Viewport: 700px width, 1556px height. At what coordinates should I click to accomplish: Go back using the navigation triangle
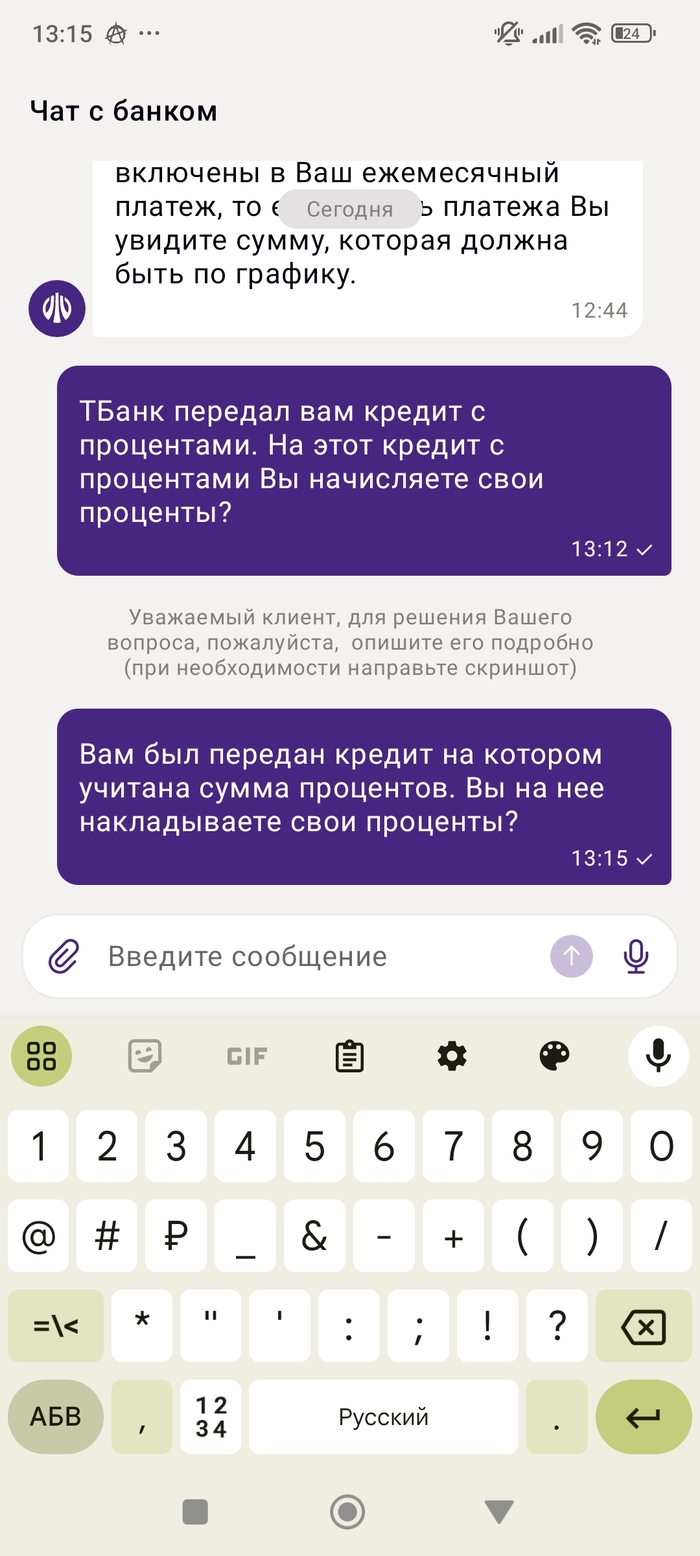pos(498,1511)
